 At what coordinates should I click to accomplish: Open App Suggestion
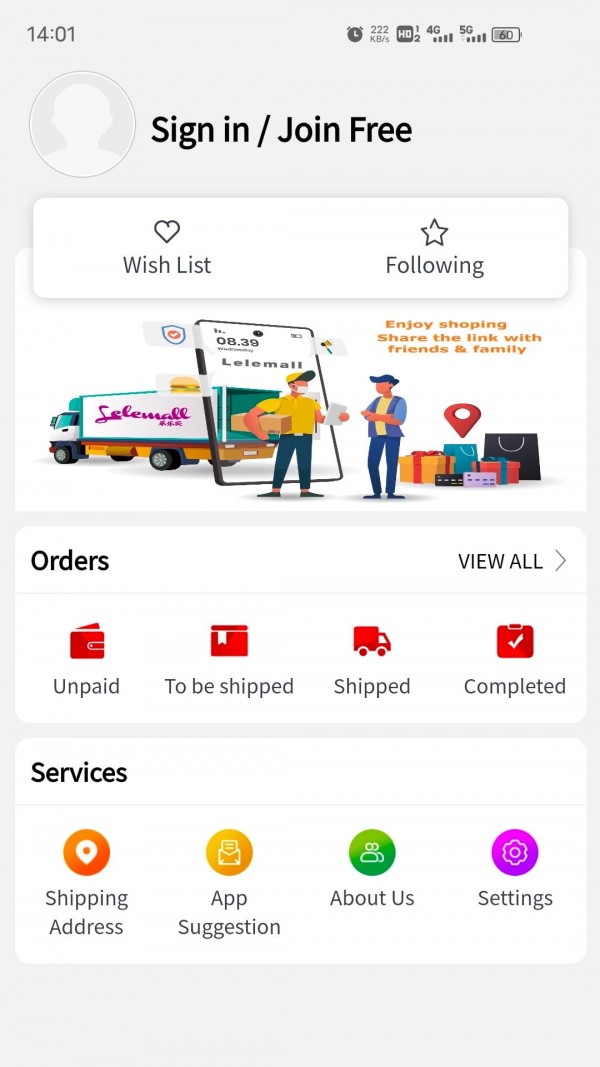[229, 883]
